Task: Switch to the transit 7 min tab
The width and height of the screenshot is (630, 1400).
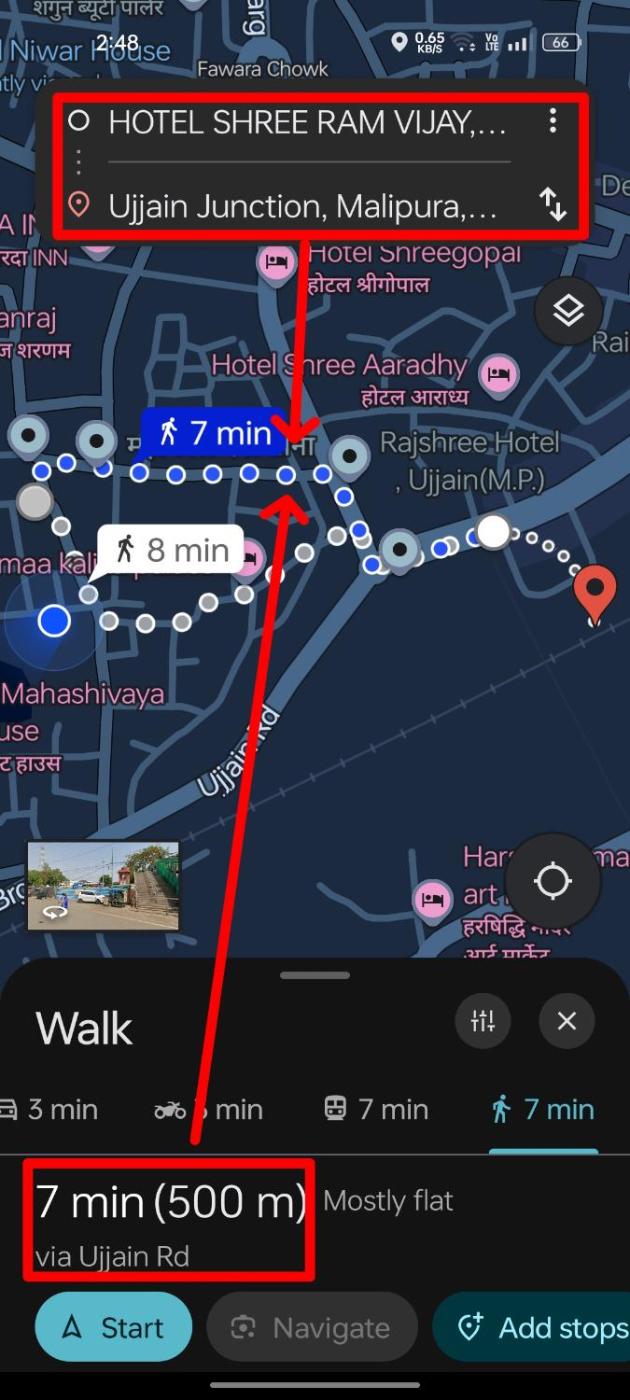Action: pos(377,1109)
